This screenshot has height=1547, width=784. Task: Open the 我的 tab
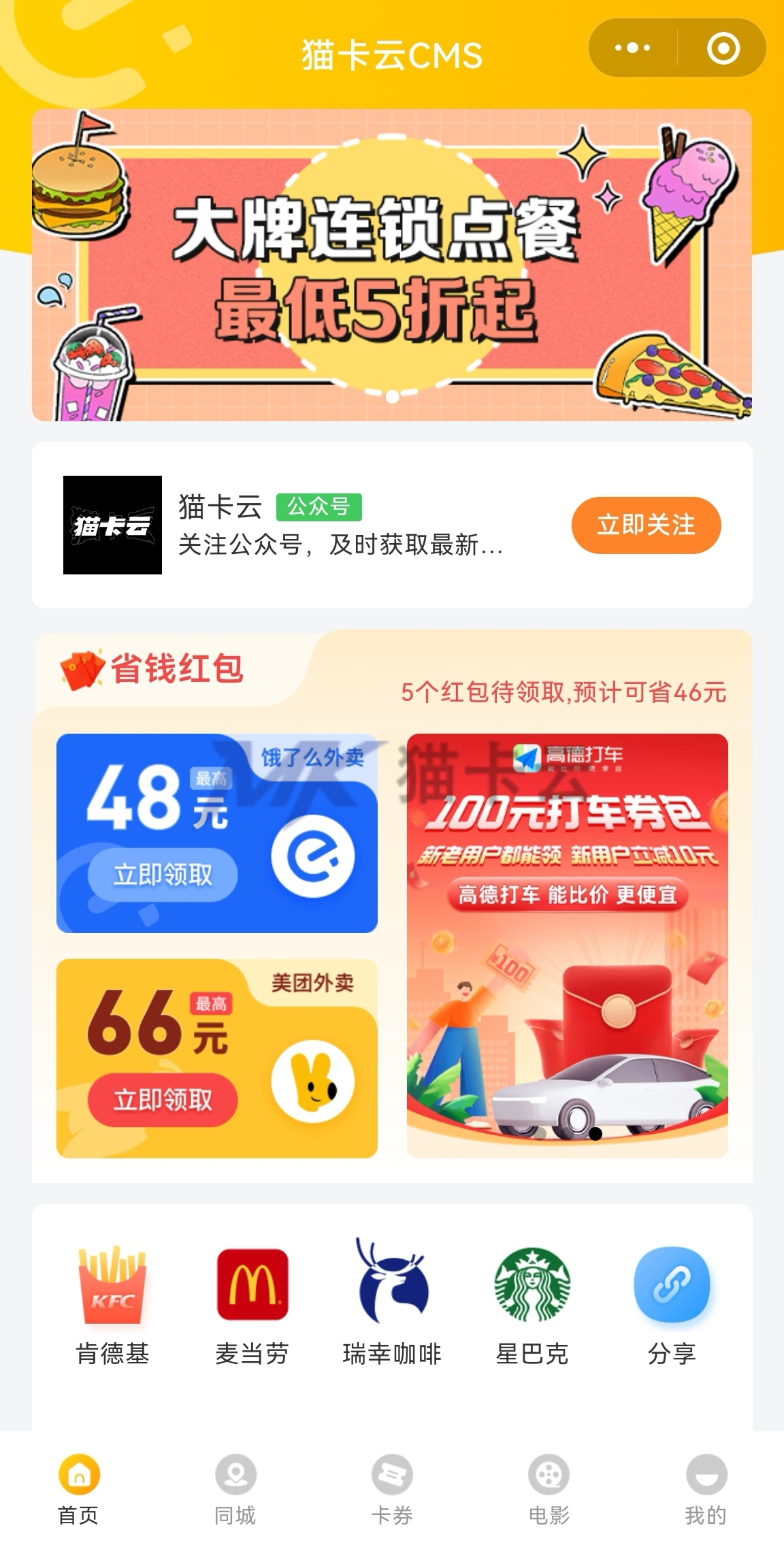[x=706, y=1490]
